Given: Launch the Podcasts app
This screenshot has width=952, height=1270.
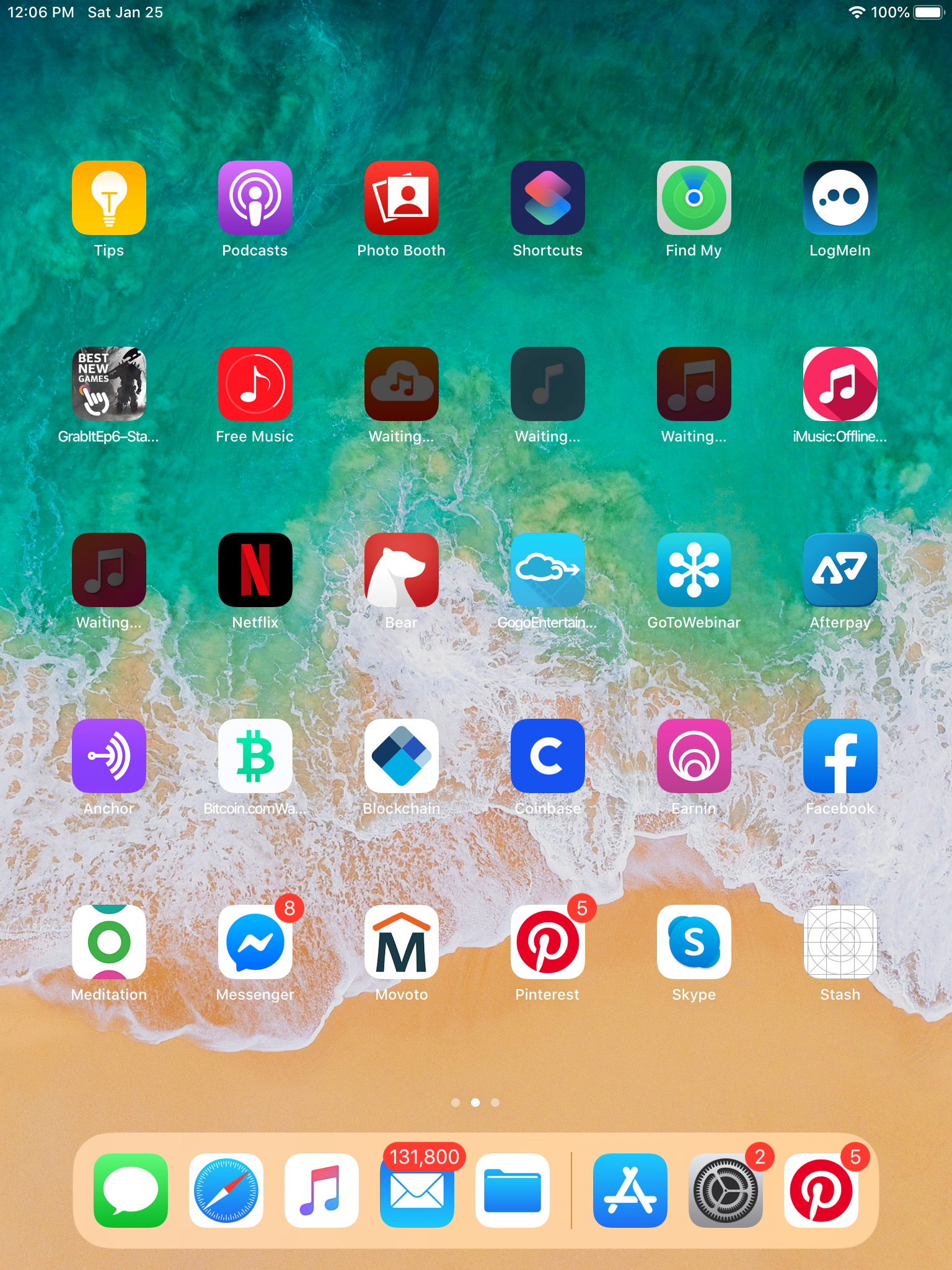Looking at the screenshot, I should coord(255,198).
